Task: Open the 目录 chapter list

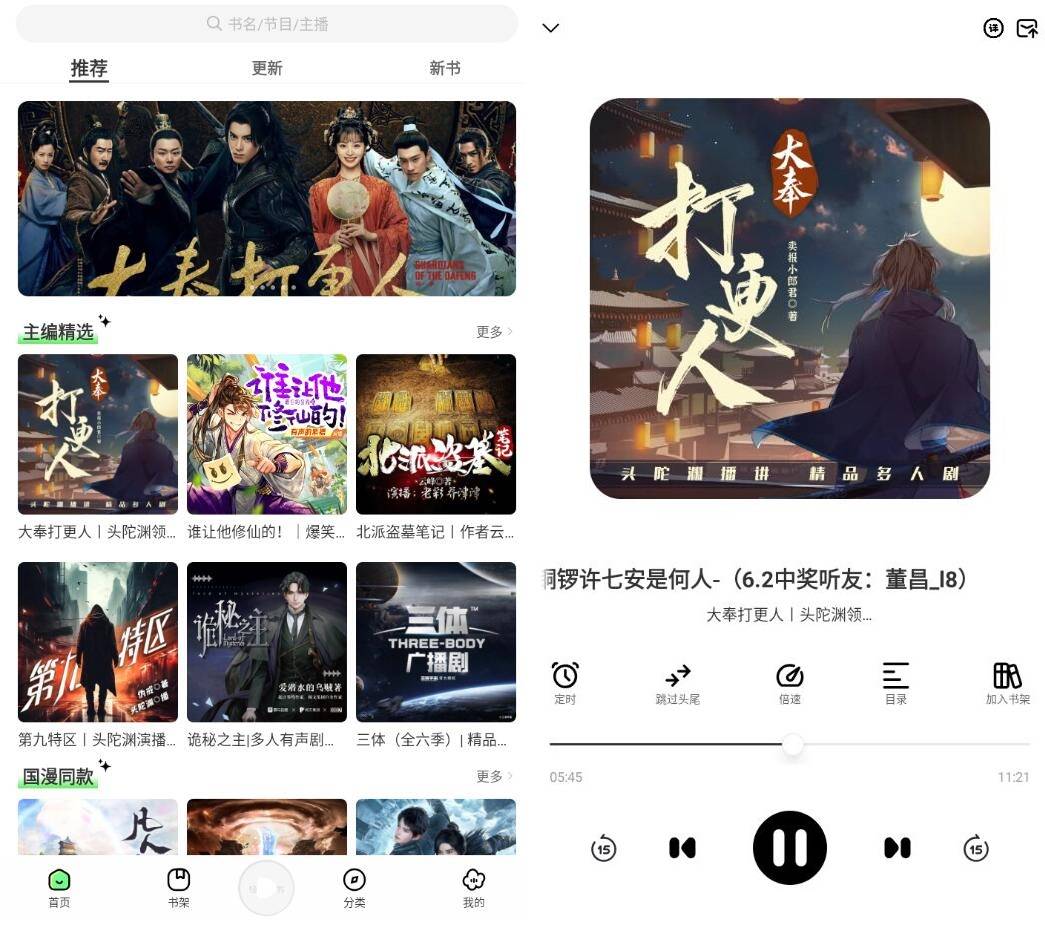Action: point(896,682)
